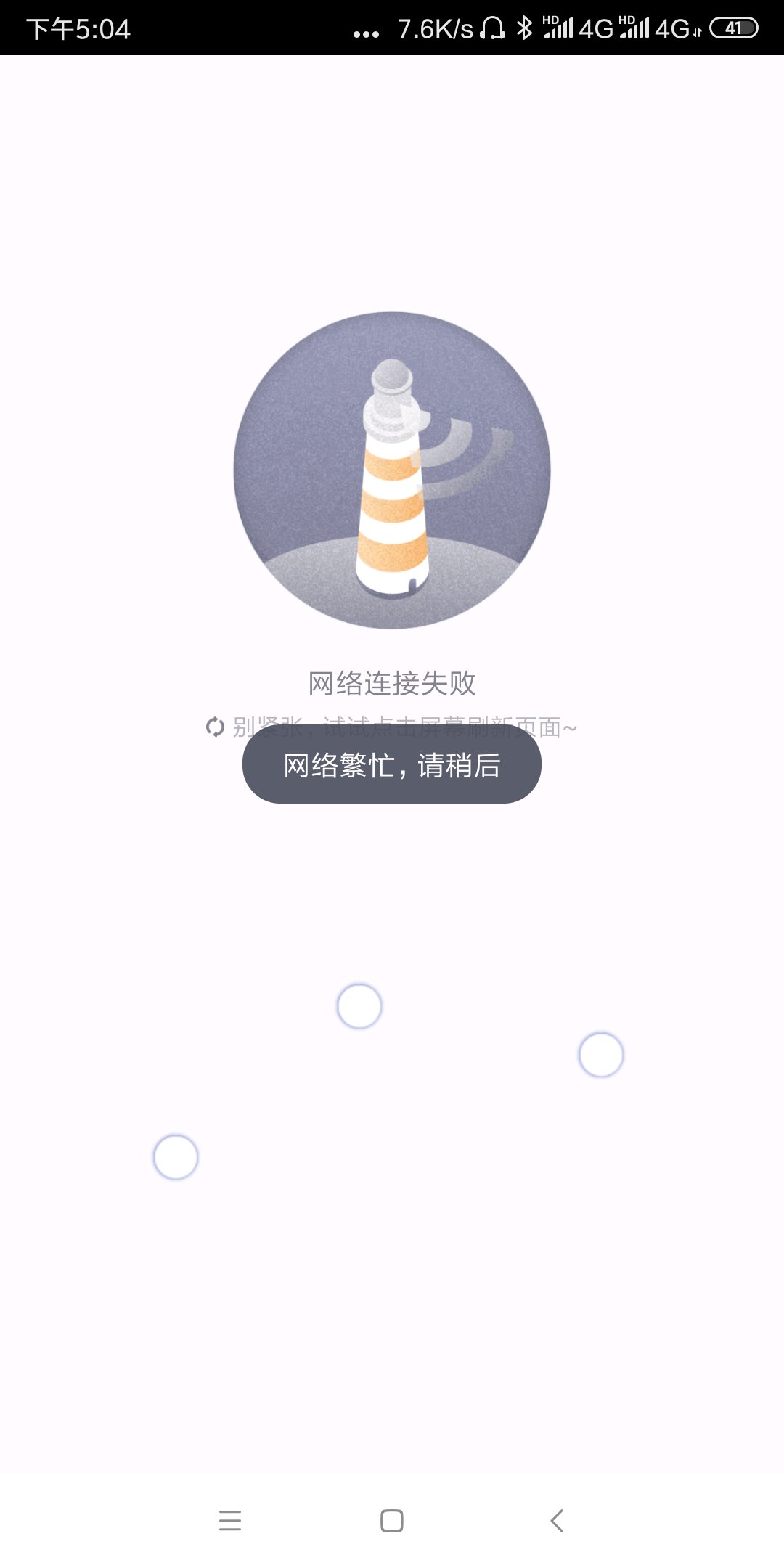The height and width of the screenshot is (1568, 784).
Task: Go back using the system back button
Action: click(557, 1520)
